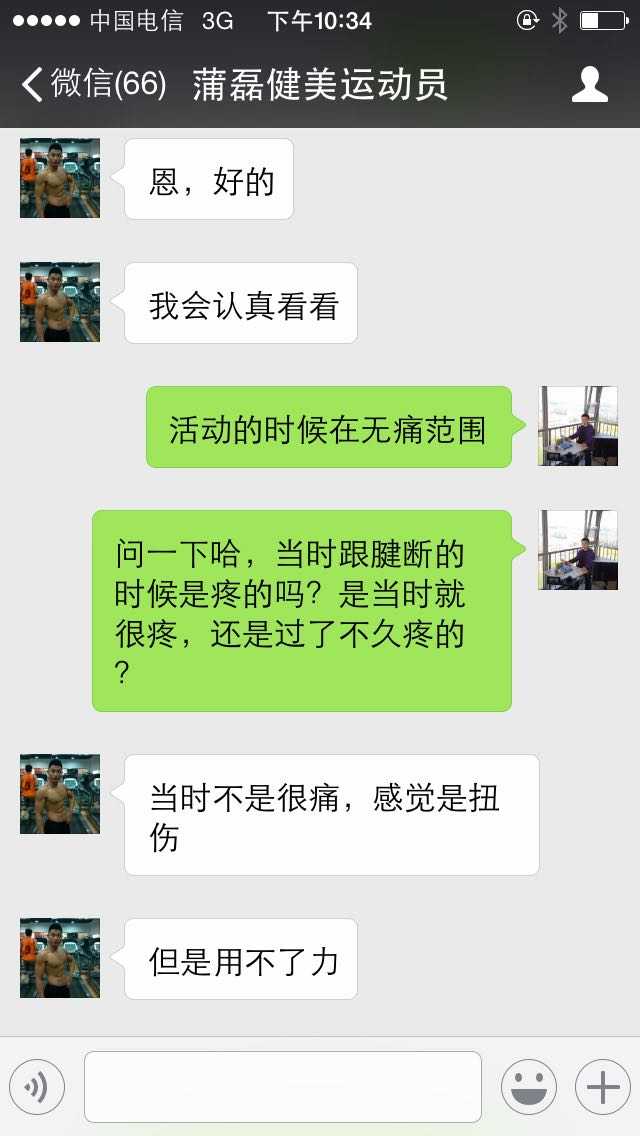Open the chat info profile icon
Screen dimensions: 640x1136
(590, 85)
